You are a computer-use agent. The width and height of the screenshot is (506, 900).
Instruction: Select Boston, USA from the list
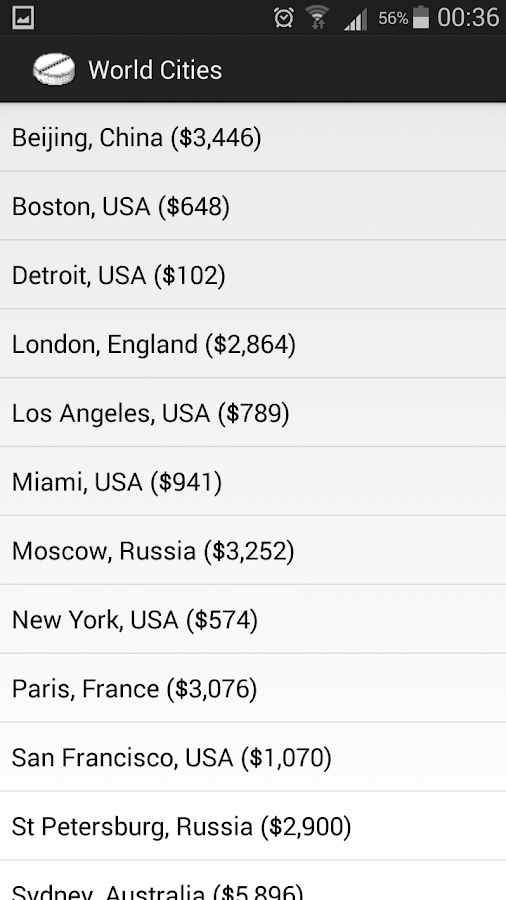pos(253,205)
